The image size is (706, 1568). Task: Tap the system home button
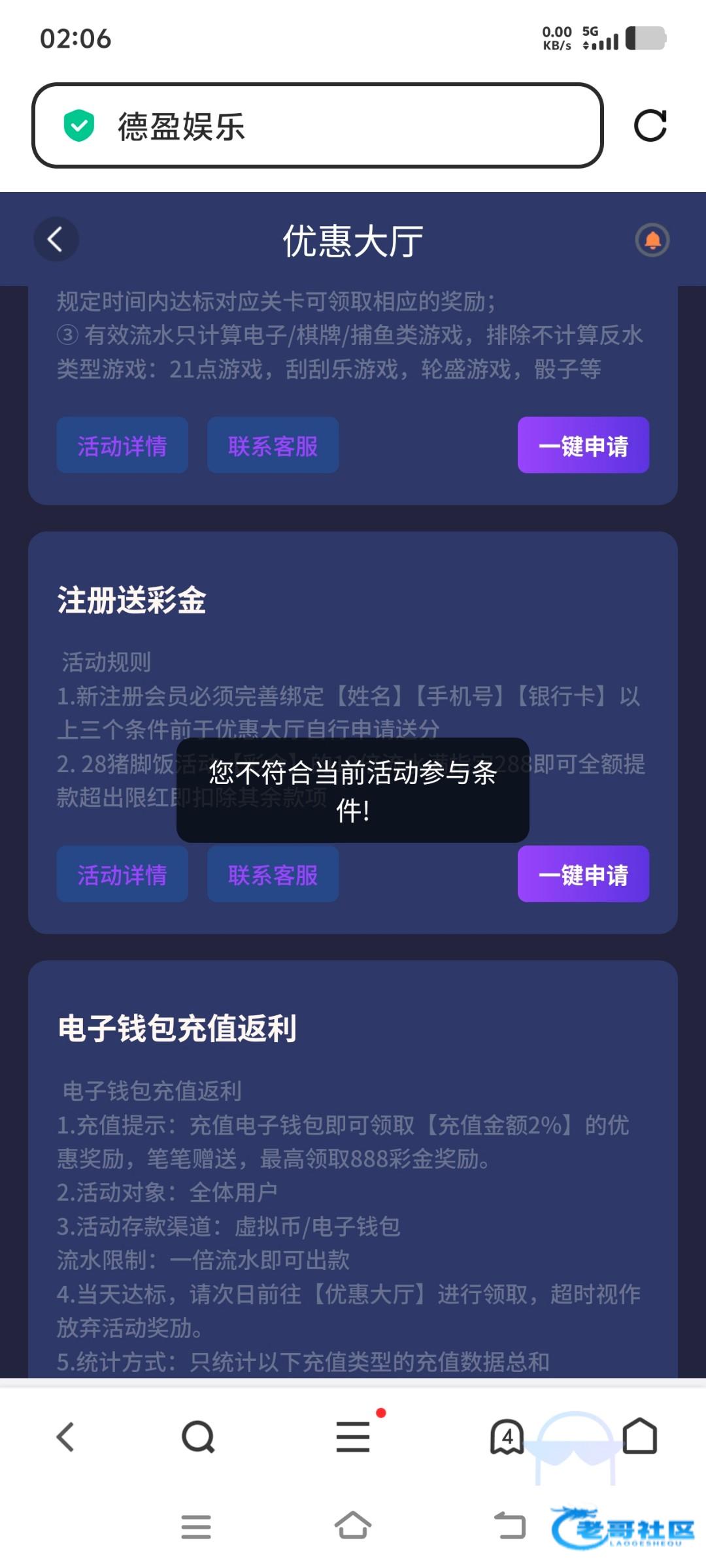pyautogui.click(x=353, y=1526)
